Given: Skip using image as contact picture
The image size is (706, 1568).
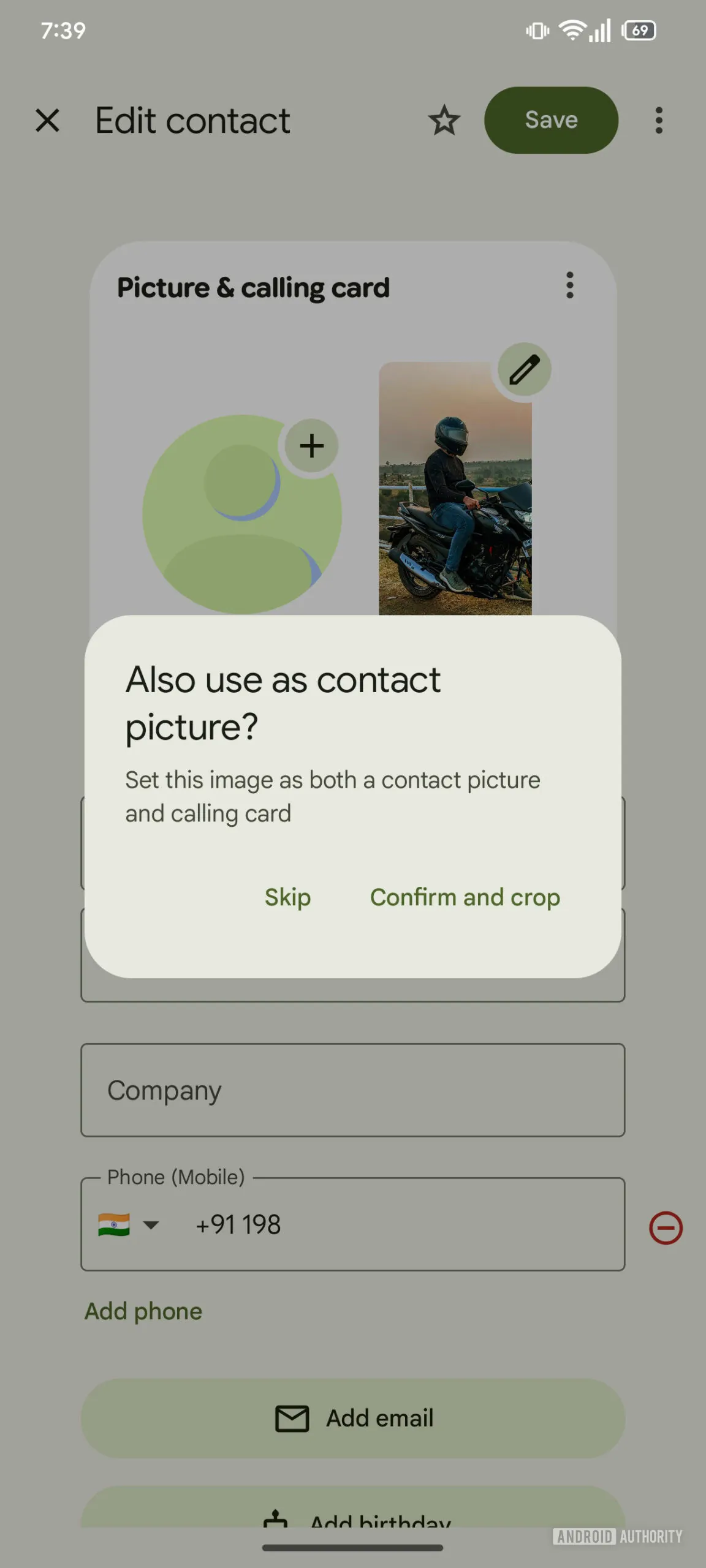Looking at the screenshot, I should (287, 897).
